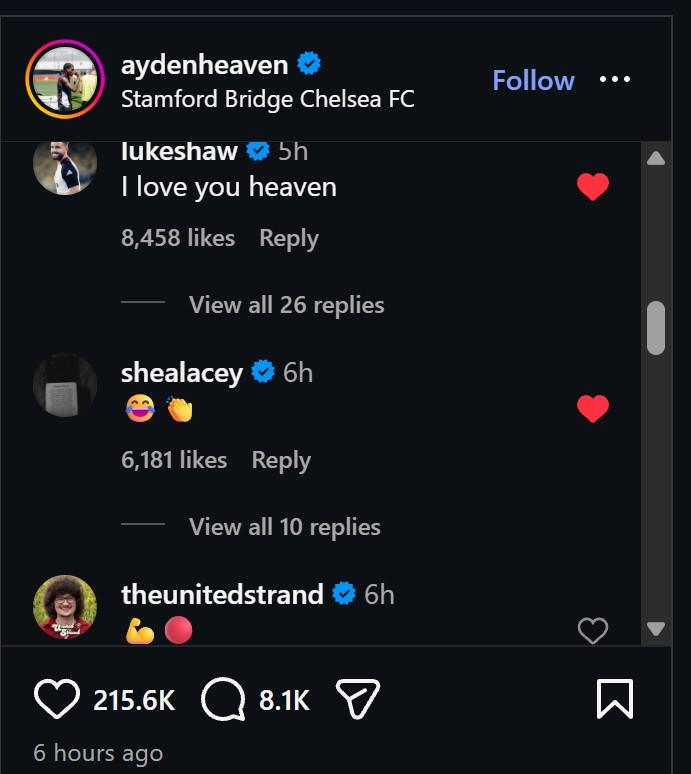
Task: Open aydenheaven's username profile link
Action: [204, 65]
